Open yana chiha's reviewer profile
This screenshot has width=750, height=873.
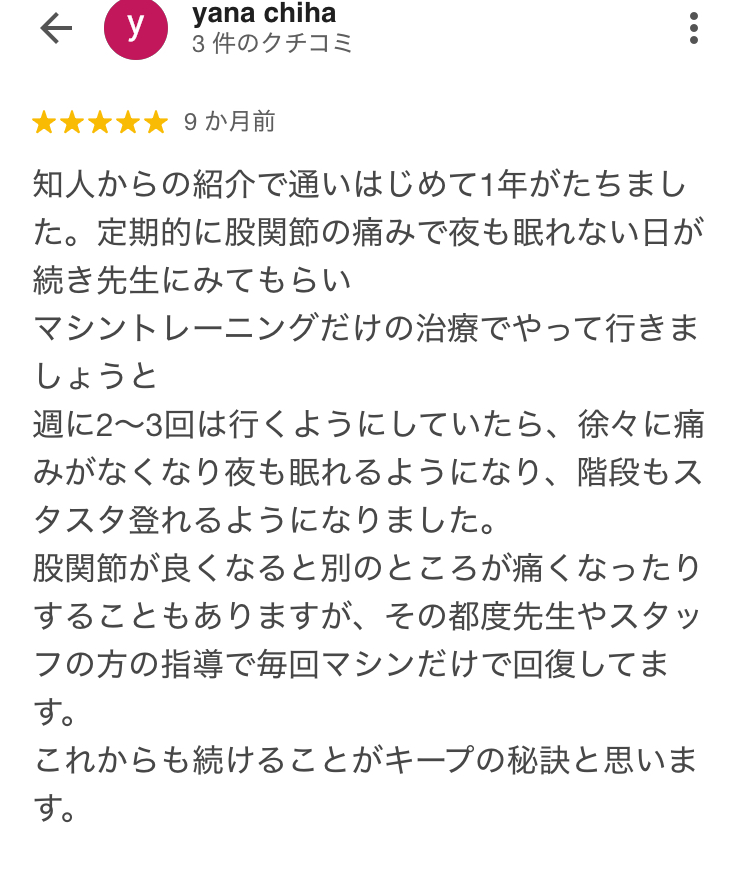(x=263, y=15)
